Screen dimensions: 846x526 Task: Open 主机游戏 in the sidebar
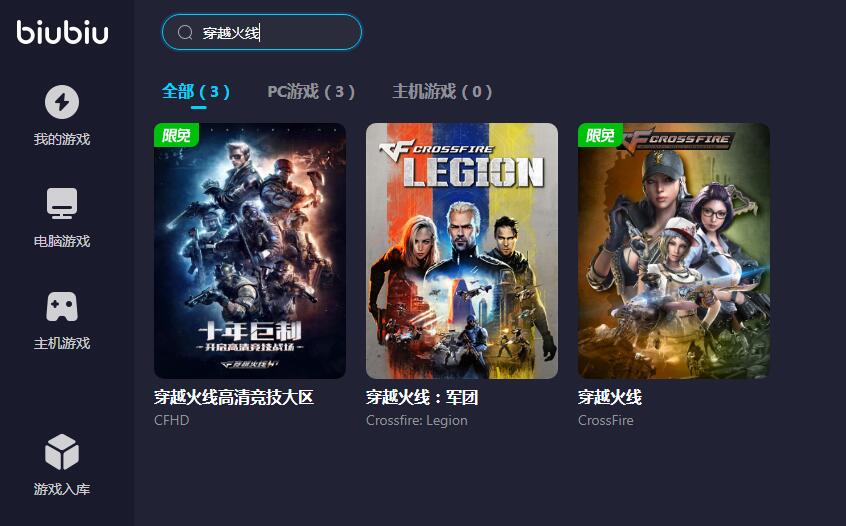(62, 320)
